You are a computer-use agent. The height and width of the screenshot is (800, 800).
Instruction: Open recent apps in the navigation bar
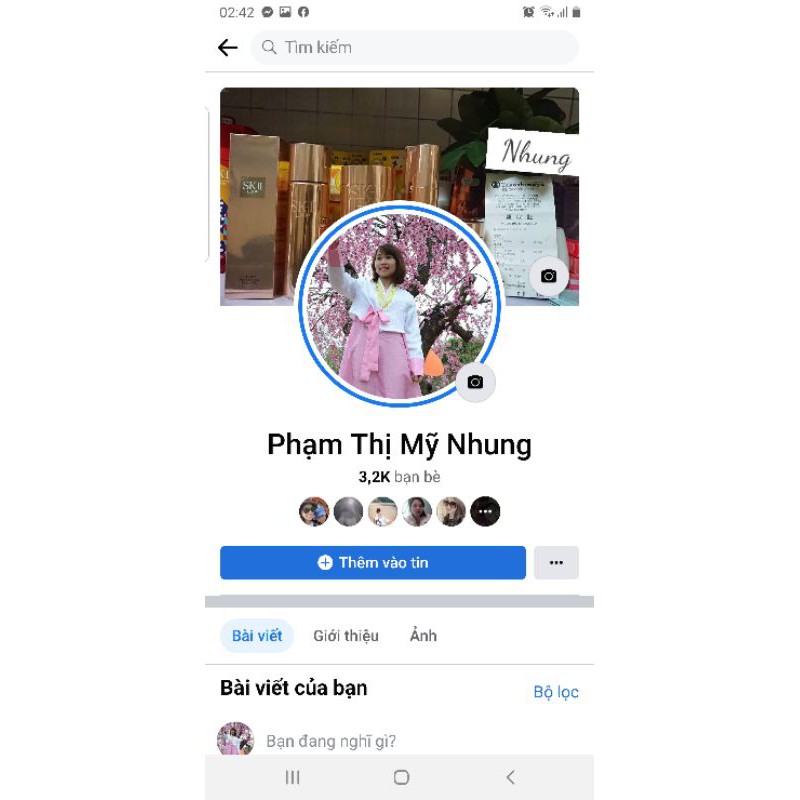tap(293, 777)
